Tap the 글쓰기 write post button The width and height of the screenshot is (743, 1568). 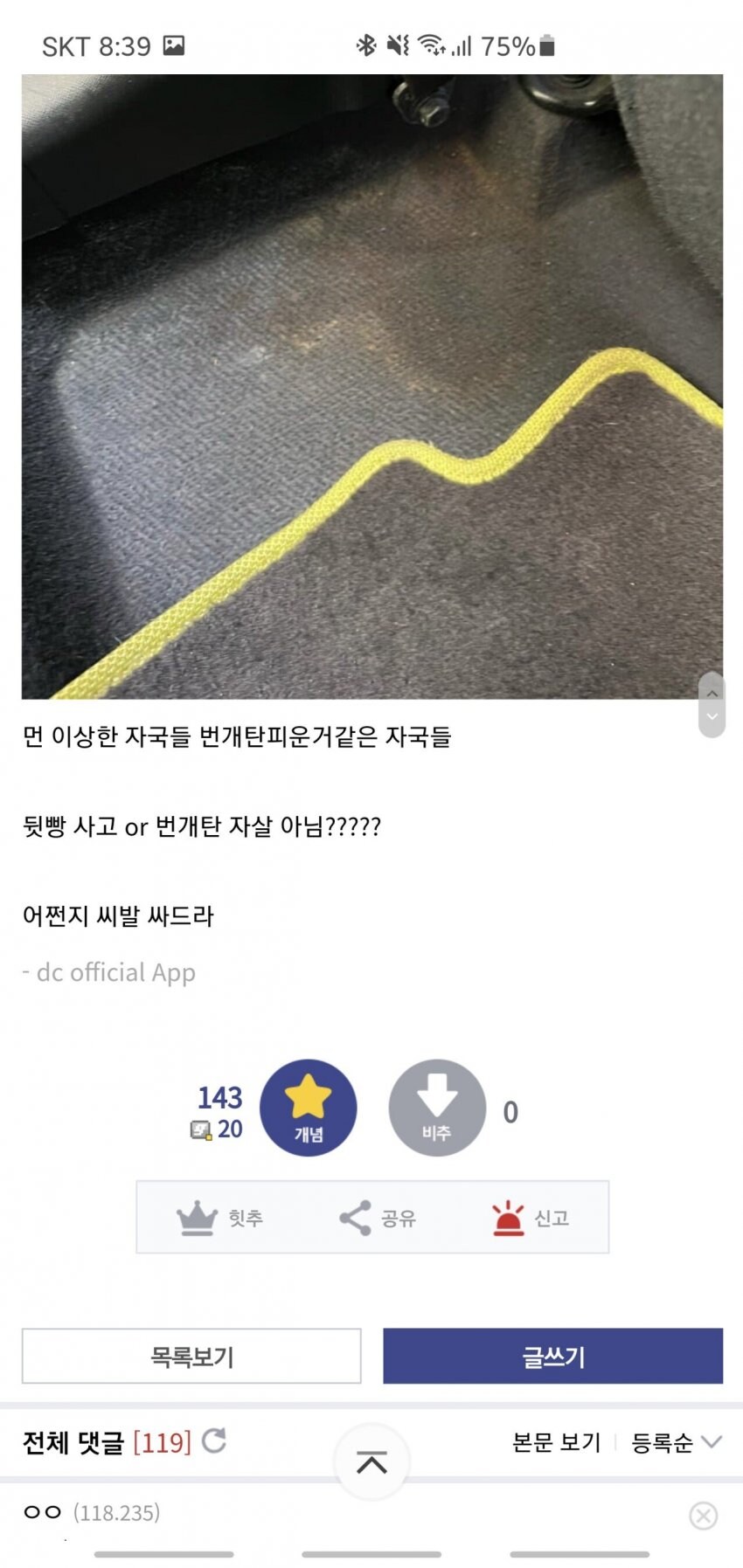coord(554,1357)
